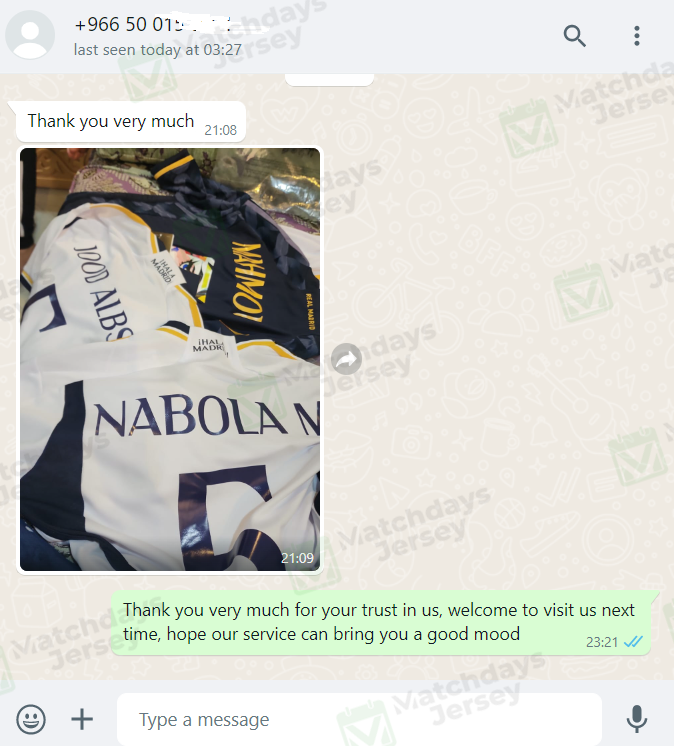Viewport: 674px width, 746px height.
Task: Open the jersey photo sent at 21:09
Action: point(170,360)
